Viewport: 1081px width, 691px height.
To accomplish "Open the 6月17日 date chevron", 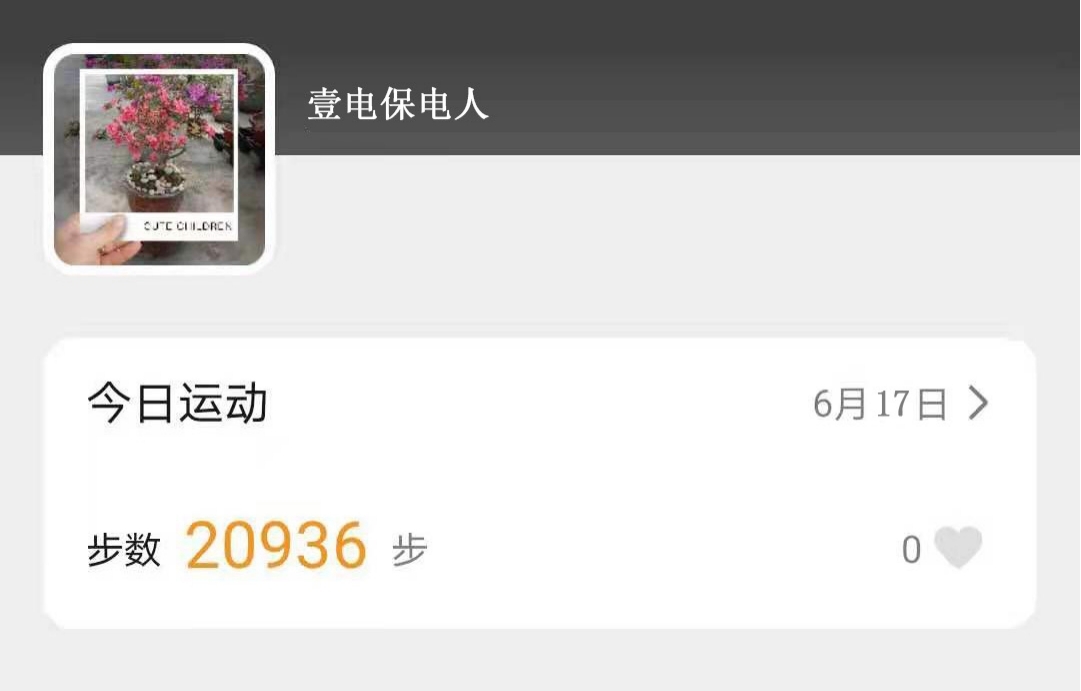I will (978, 403).
